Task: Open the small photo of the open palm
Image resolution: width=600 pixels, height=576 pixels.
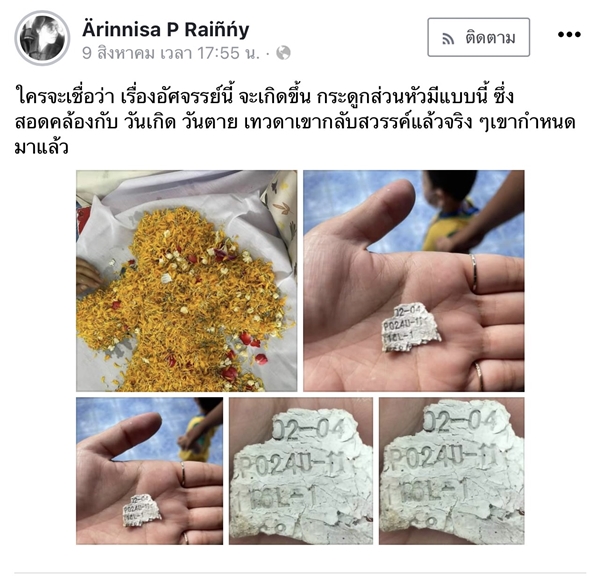Action: point(150,471)
